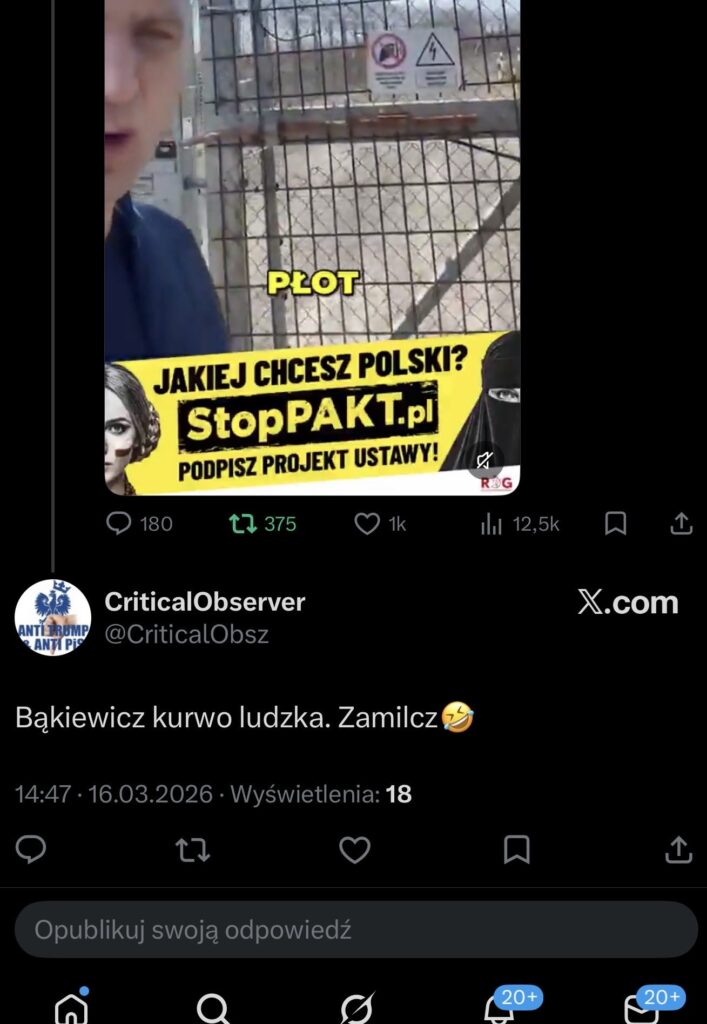Image resolution: width=707 pixels, height=1024 pixels.
Task: Share the video post with 12,5k views
Action: tap(680, 524)
